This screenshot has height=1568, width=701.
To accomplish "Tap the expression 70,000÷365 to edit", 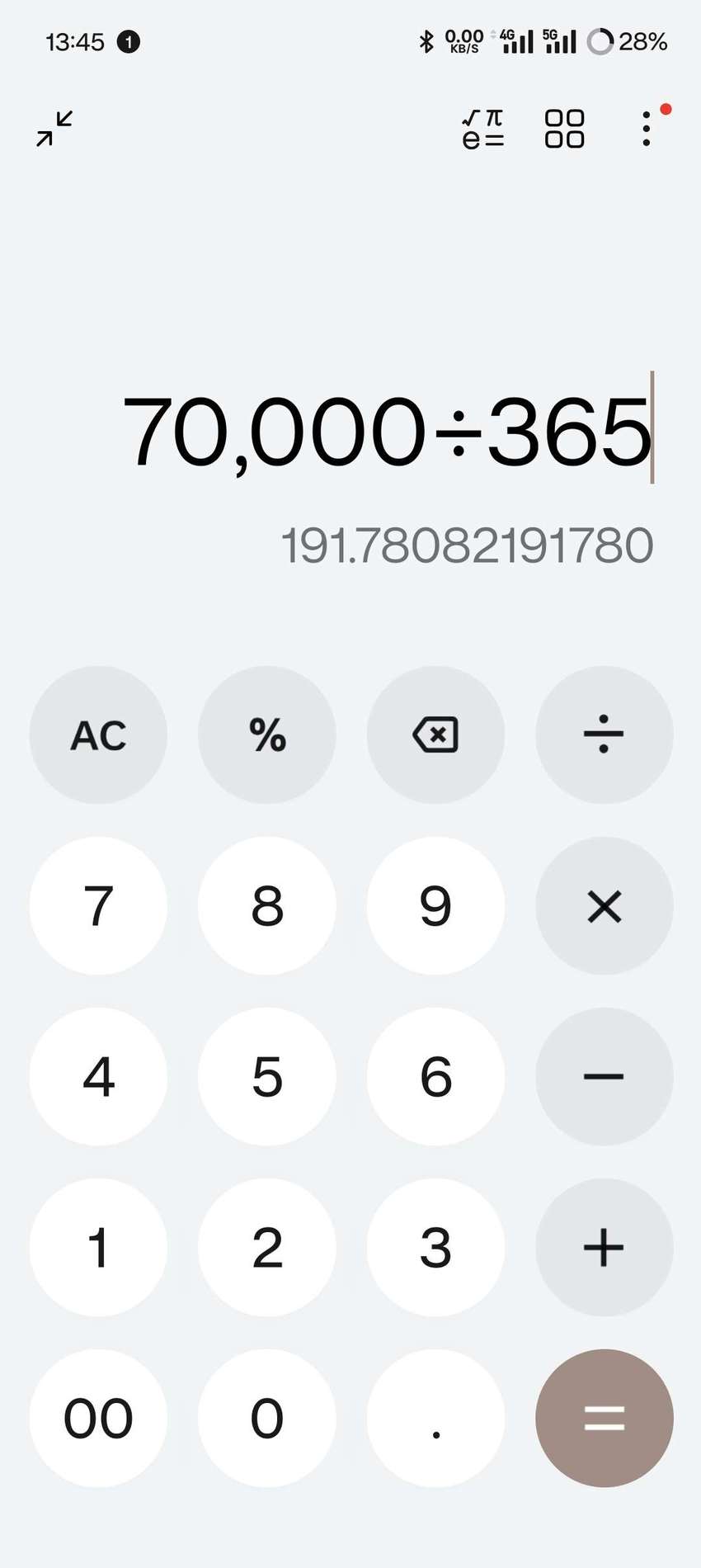I will (x=387, y=432).
